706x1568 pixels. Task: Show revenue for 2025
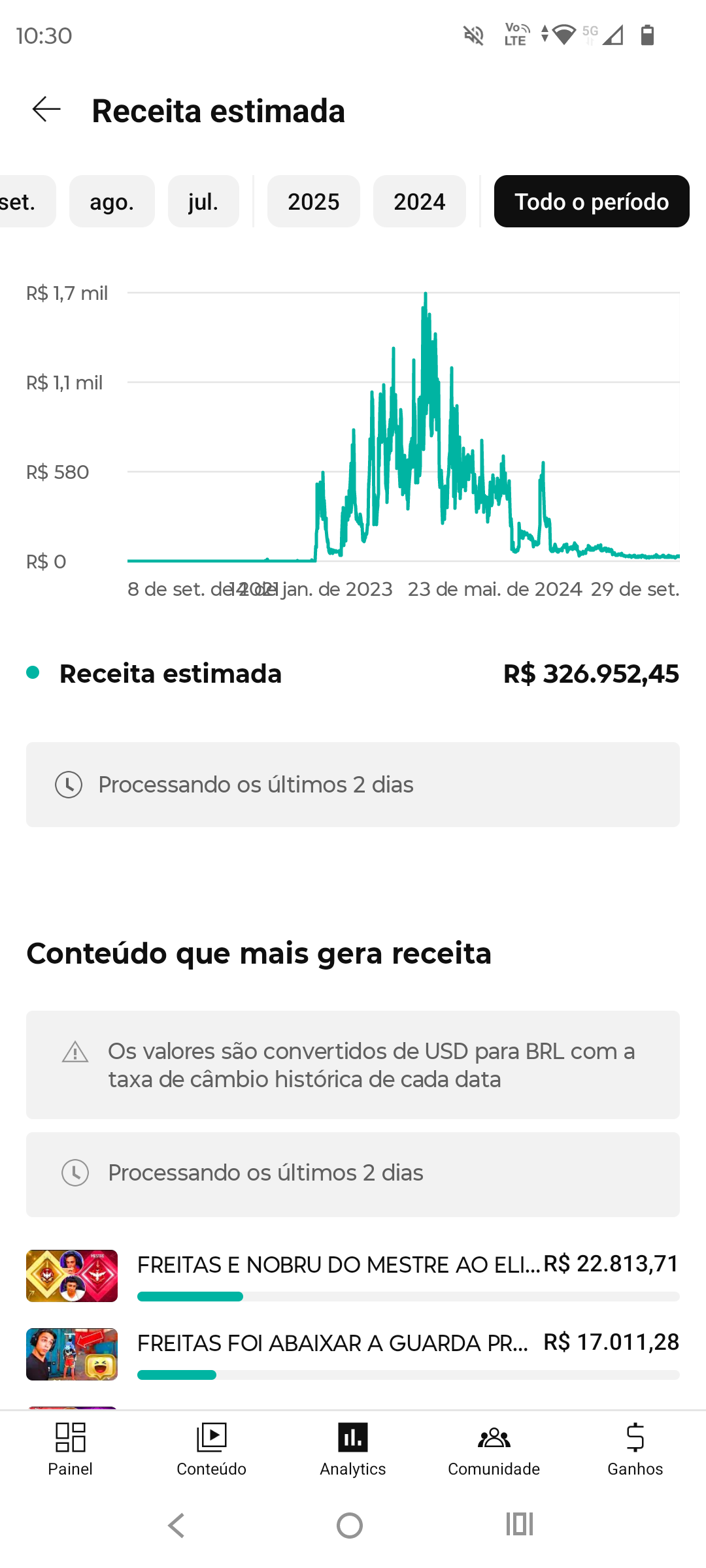[313, 201]
